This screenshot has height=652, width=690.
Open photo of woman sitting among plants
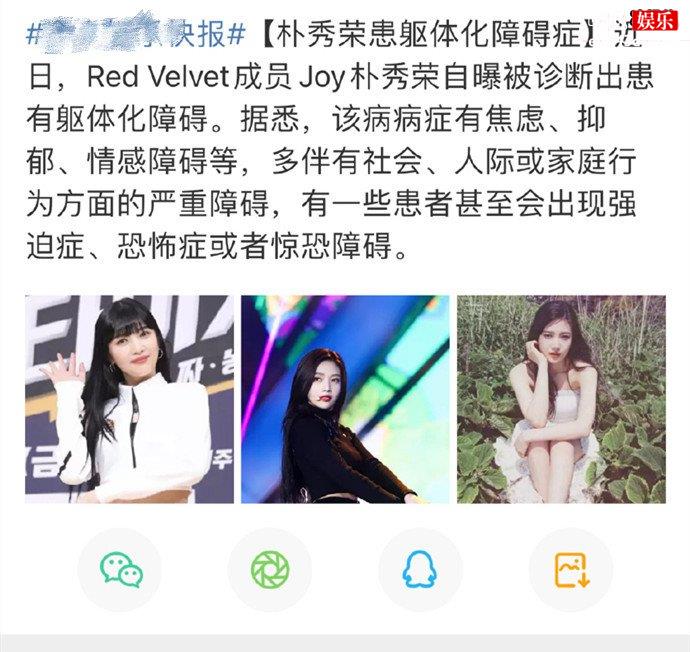point(561,399)
